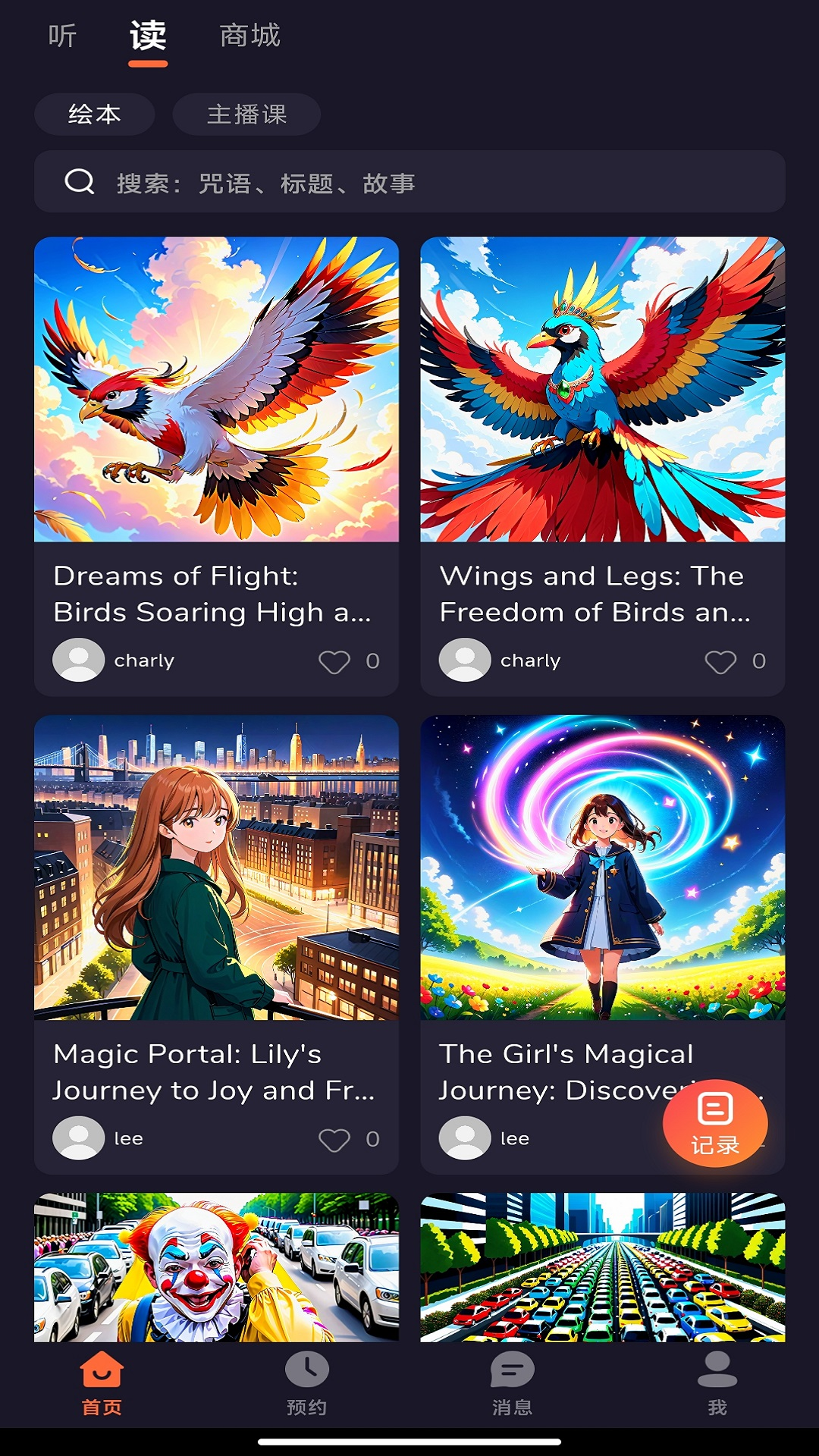This screenshot has height=1456, width=819.
Task: Open the Wings and Legs picture book
Action: coord(602,390)
